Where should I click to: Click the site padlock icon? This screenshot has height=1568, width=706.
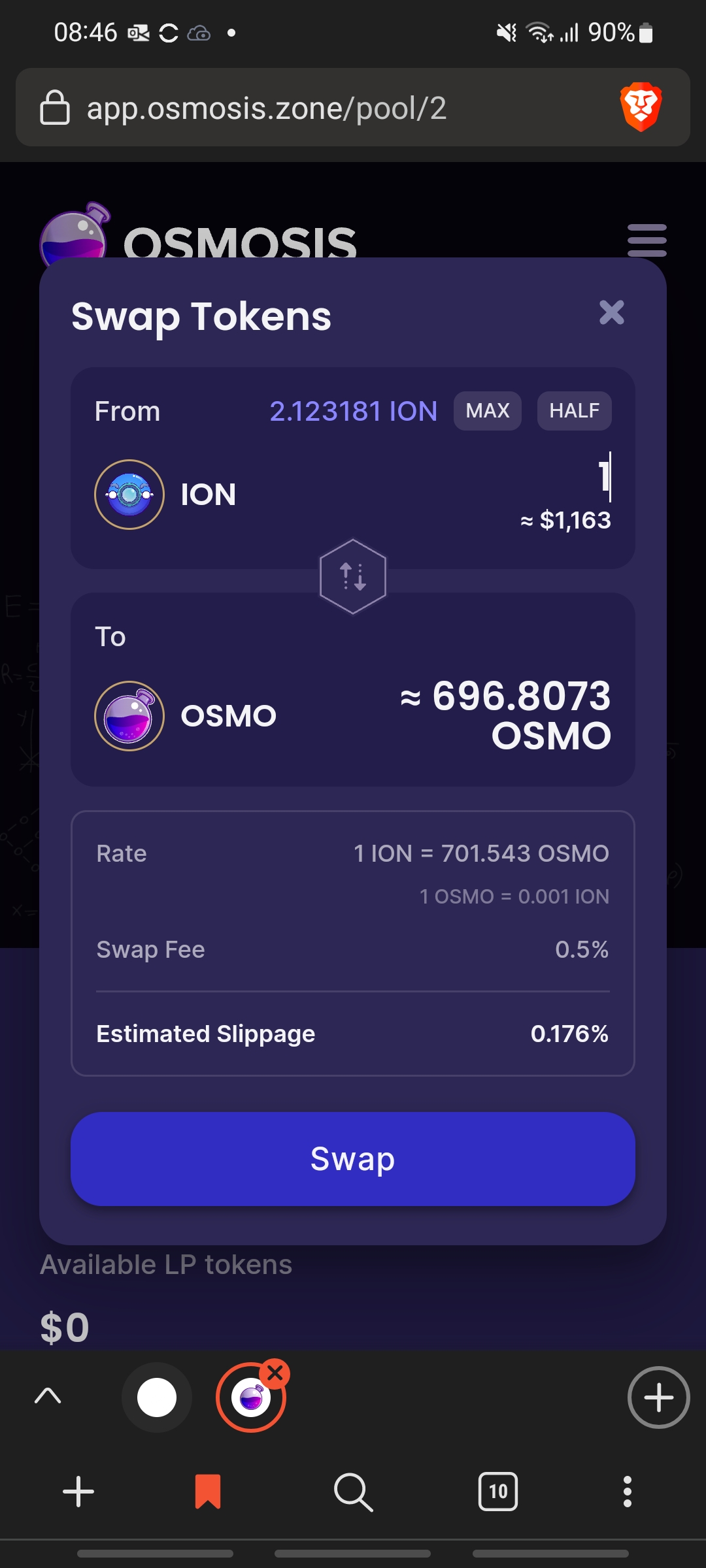point(55,107)
